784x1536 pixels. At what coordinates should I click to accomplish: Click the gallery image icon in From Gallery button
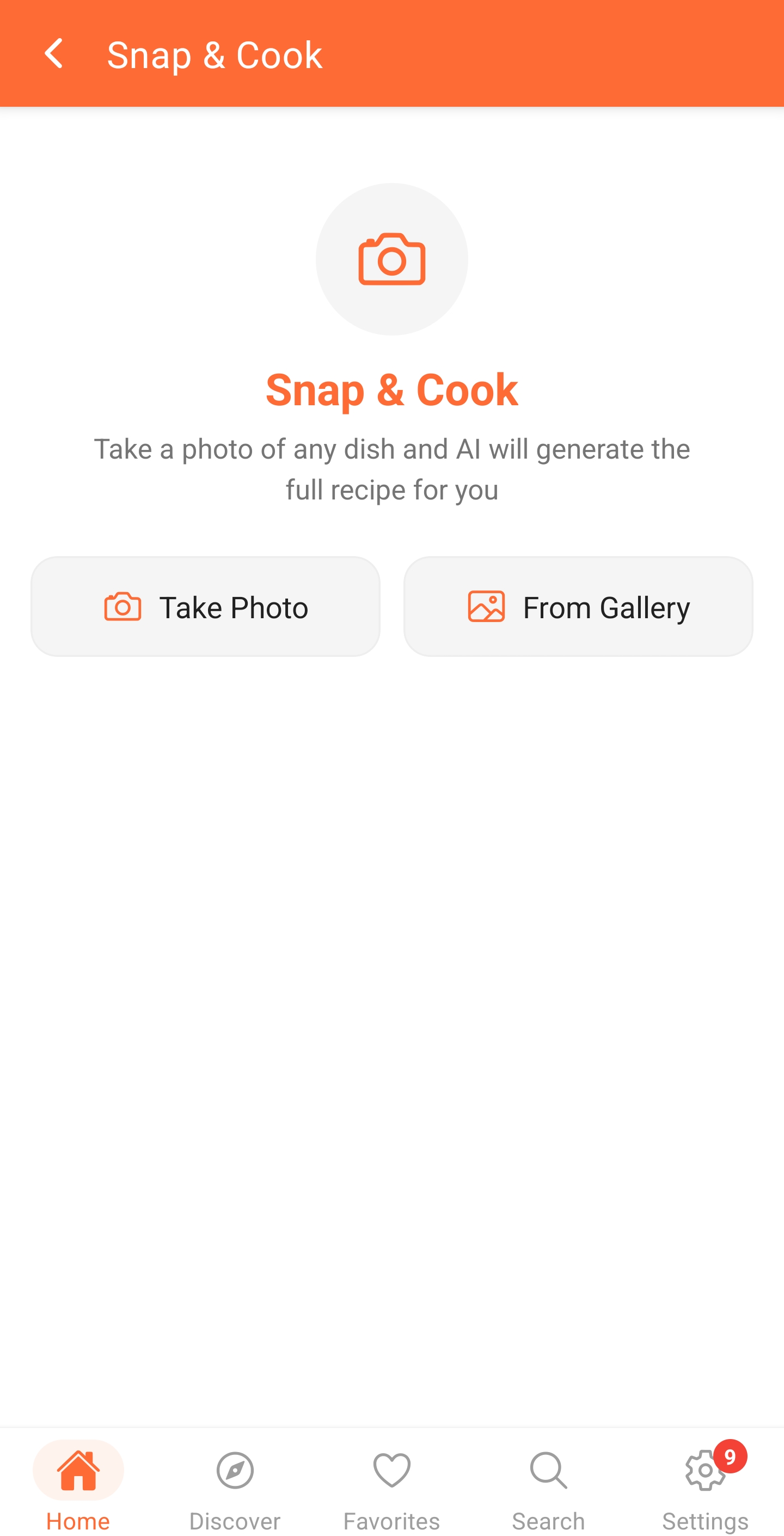coord(486,606)
